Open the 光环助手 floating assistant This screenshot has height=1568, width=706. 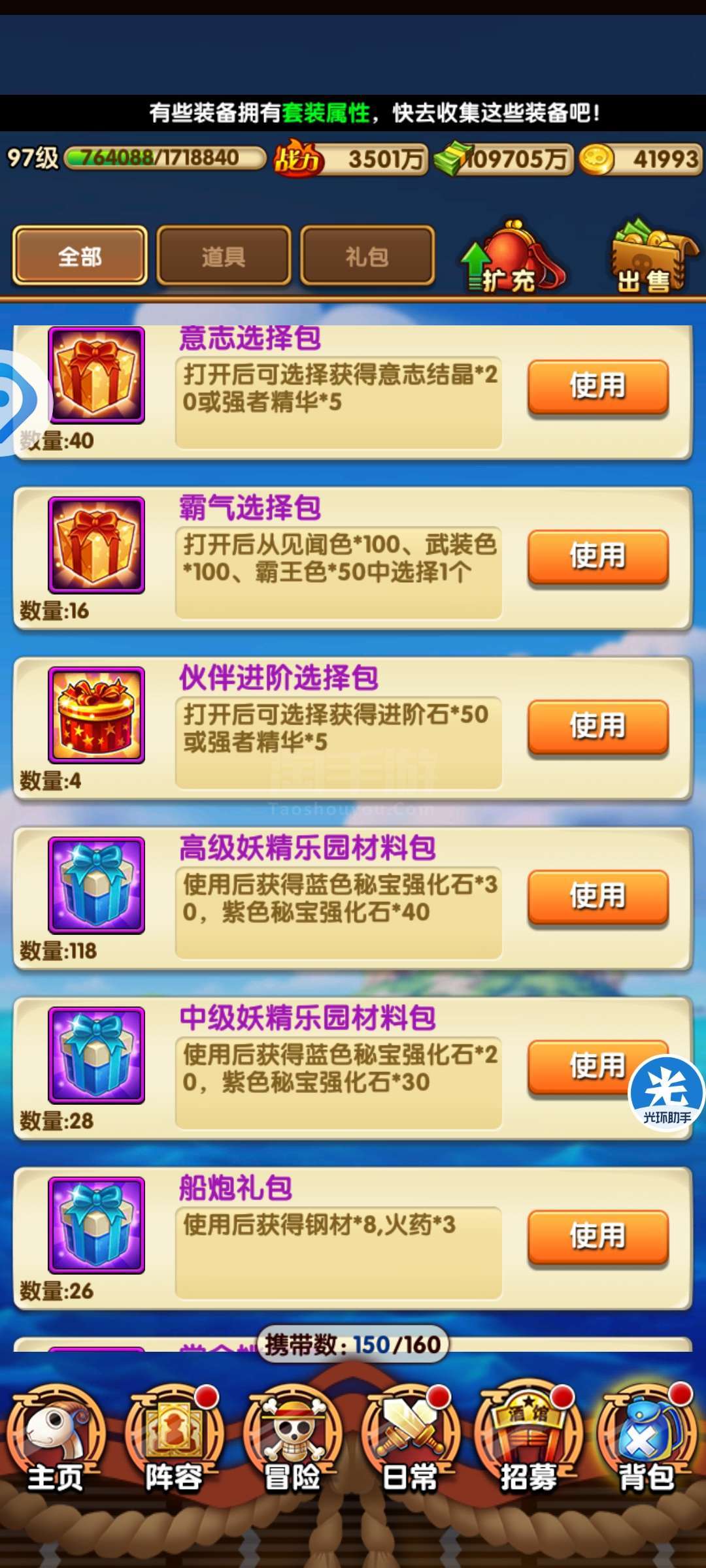[x=667, y=1093]
